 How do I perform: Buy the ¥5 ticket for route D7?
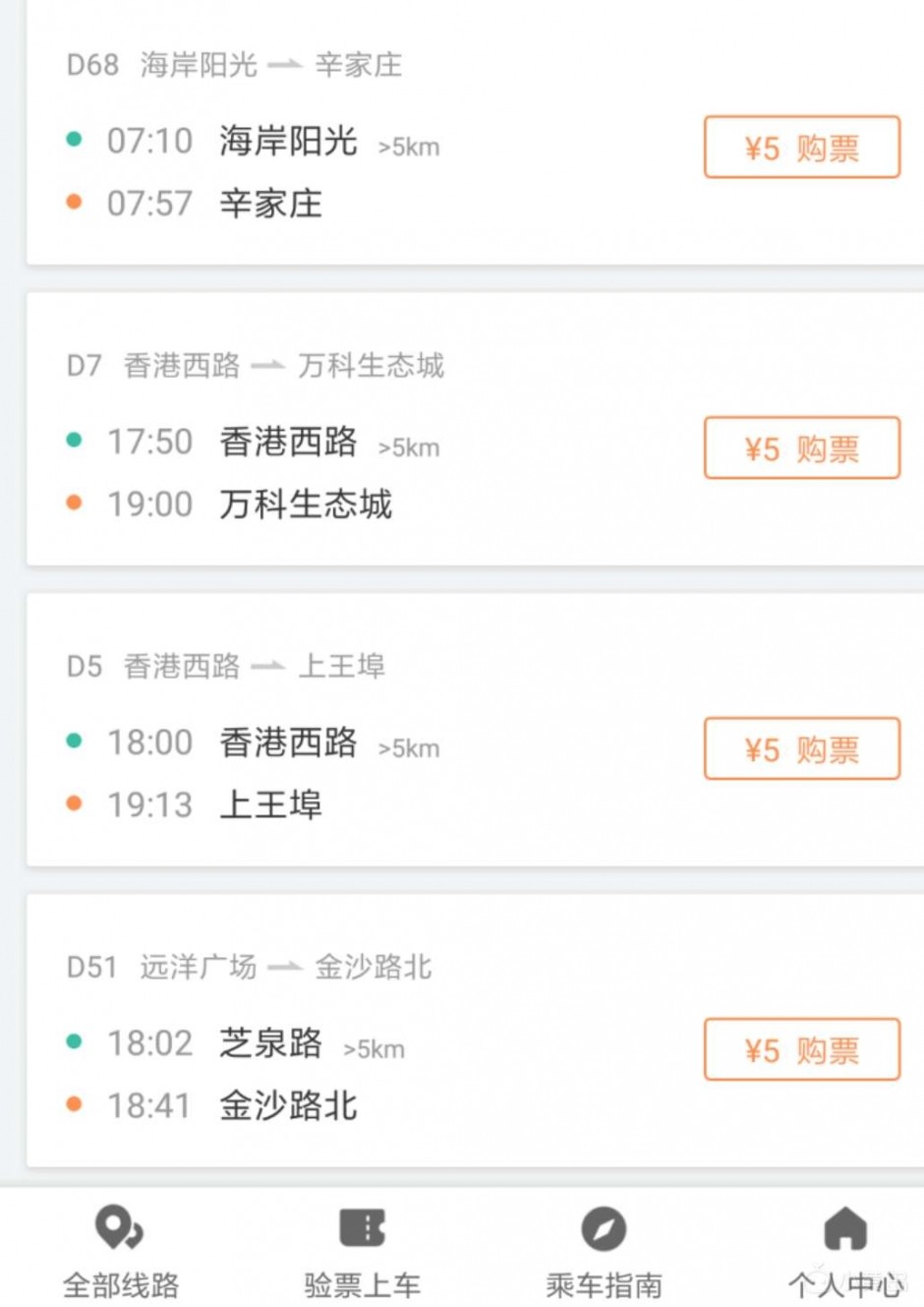801,448
